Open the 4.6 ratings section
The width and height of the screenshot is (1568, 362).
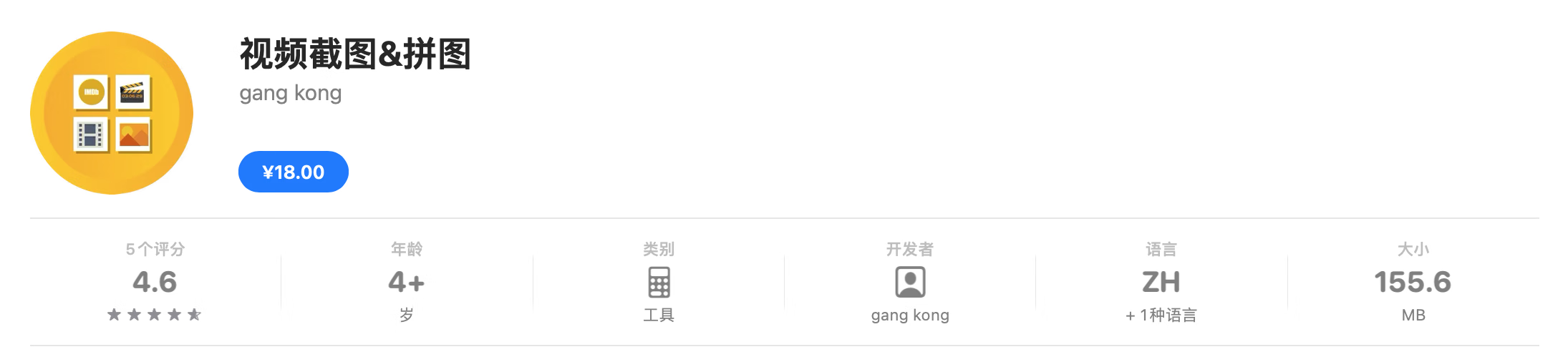tap(155, 283)
